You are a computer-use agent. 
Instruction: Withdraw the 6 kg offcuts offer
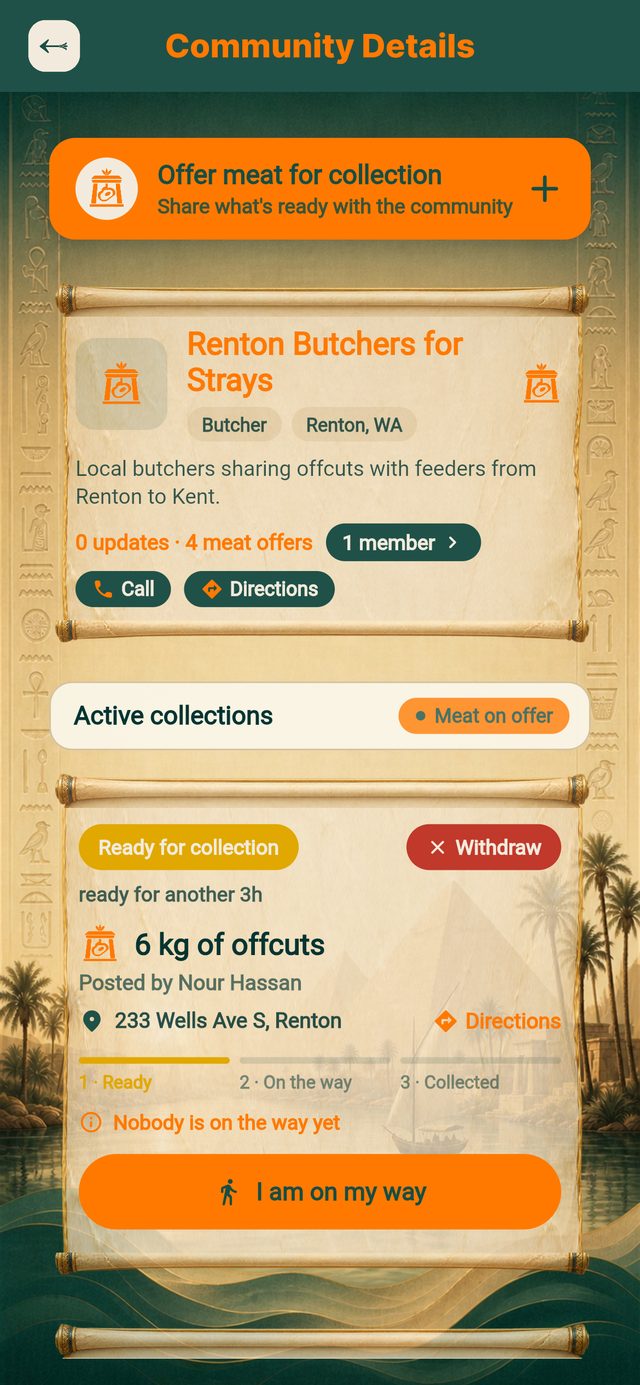(484, 847)
